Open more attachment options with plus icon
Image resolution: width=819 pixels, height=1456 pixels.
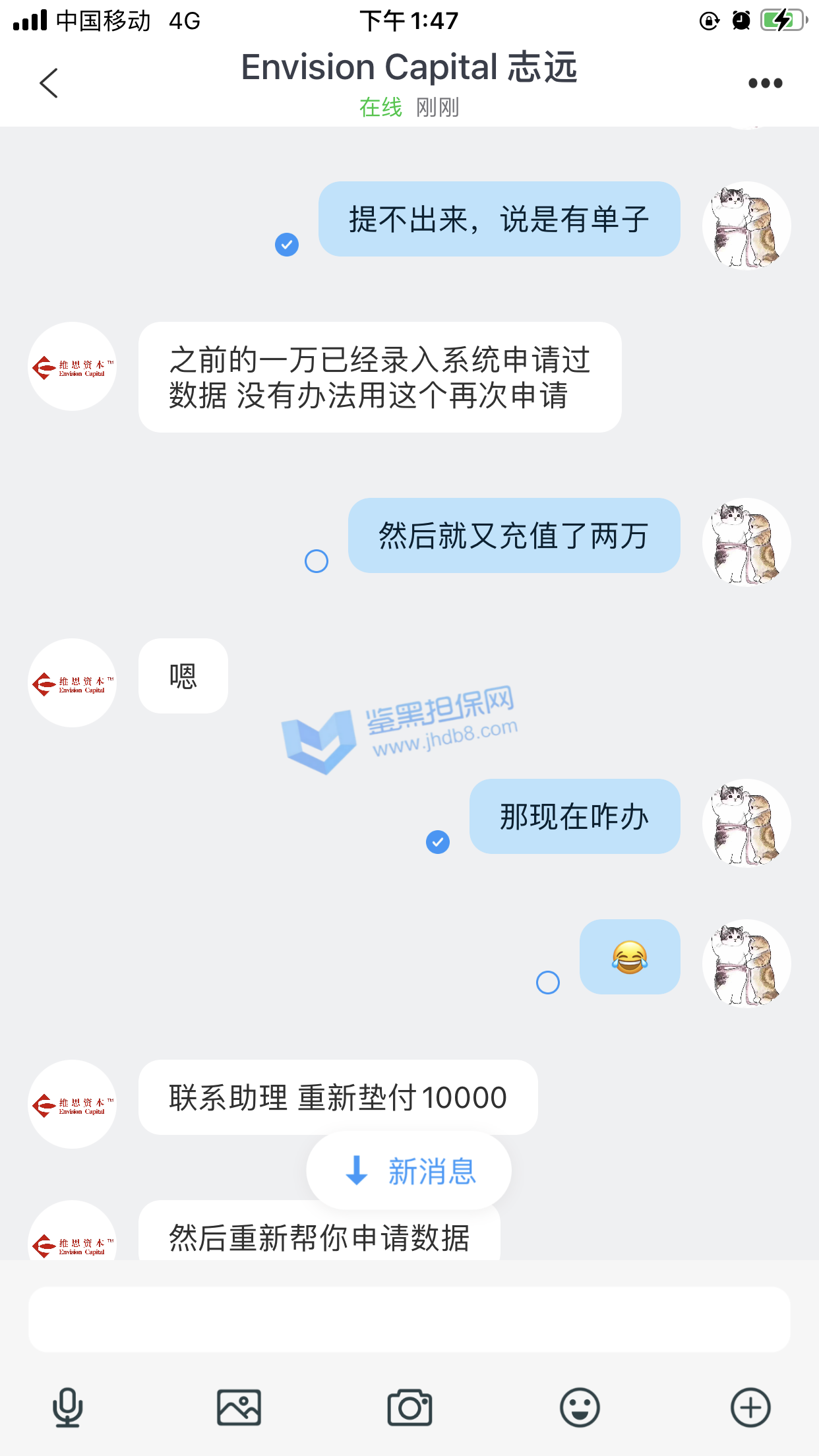pos(750,1407)
